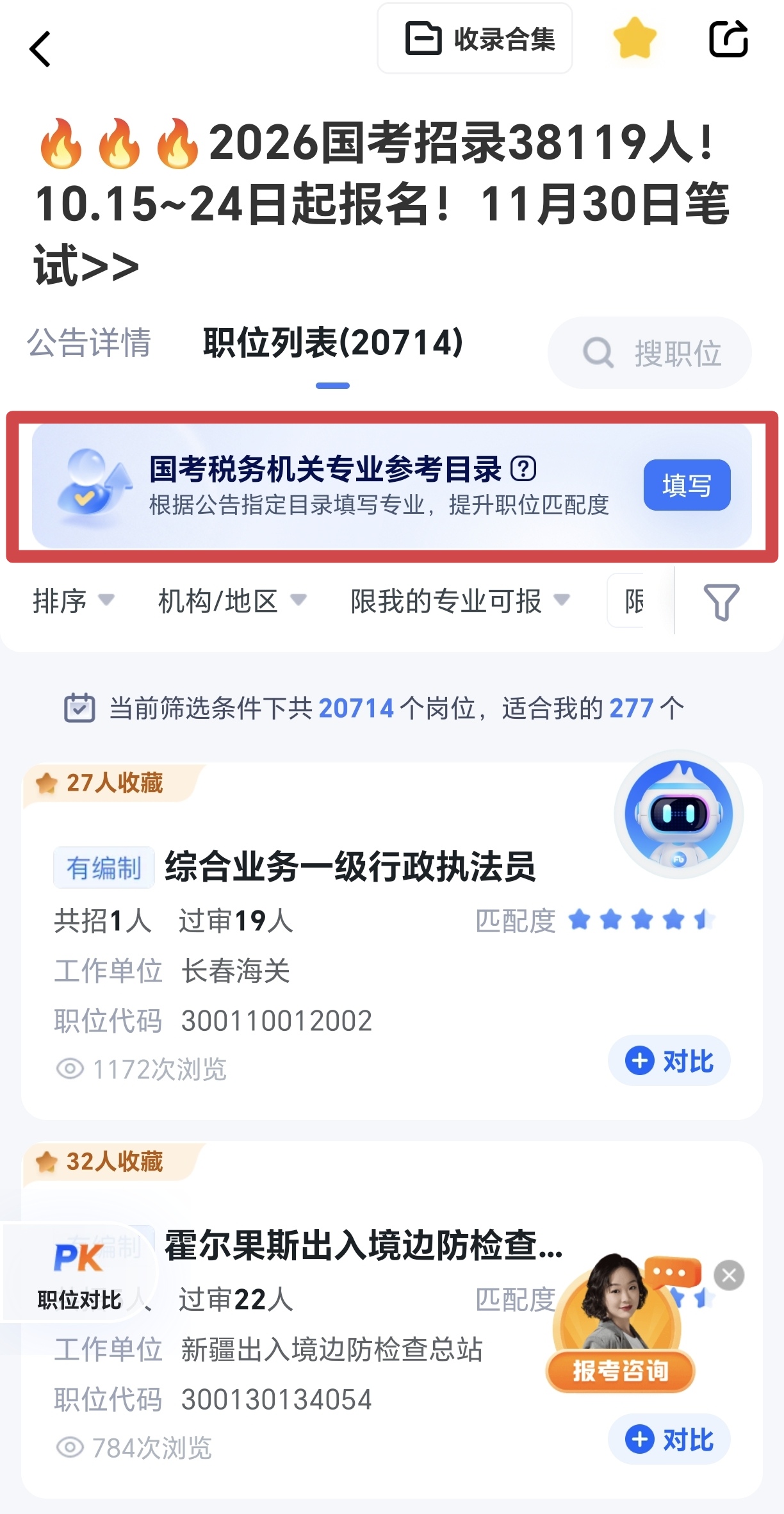Switch to 公告详情 tab

pos(89,342)
